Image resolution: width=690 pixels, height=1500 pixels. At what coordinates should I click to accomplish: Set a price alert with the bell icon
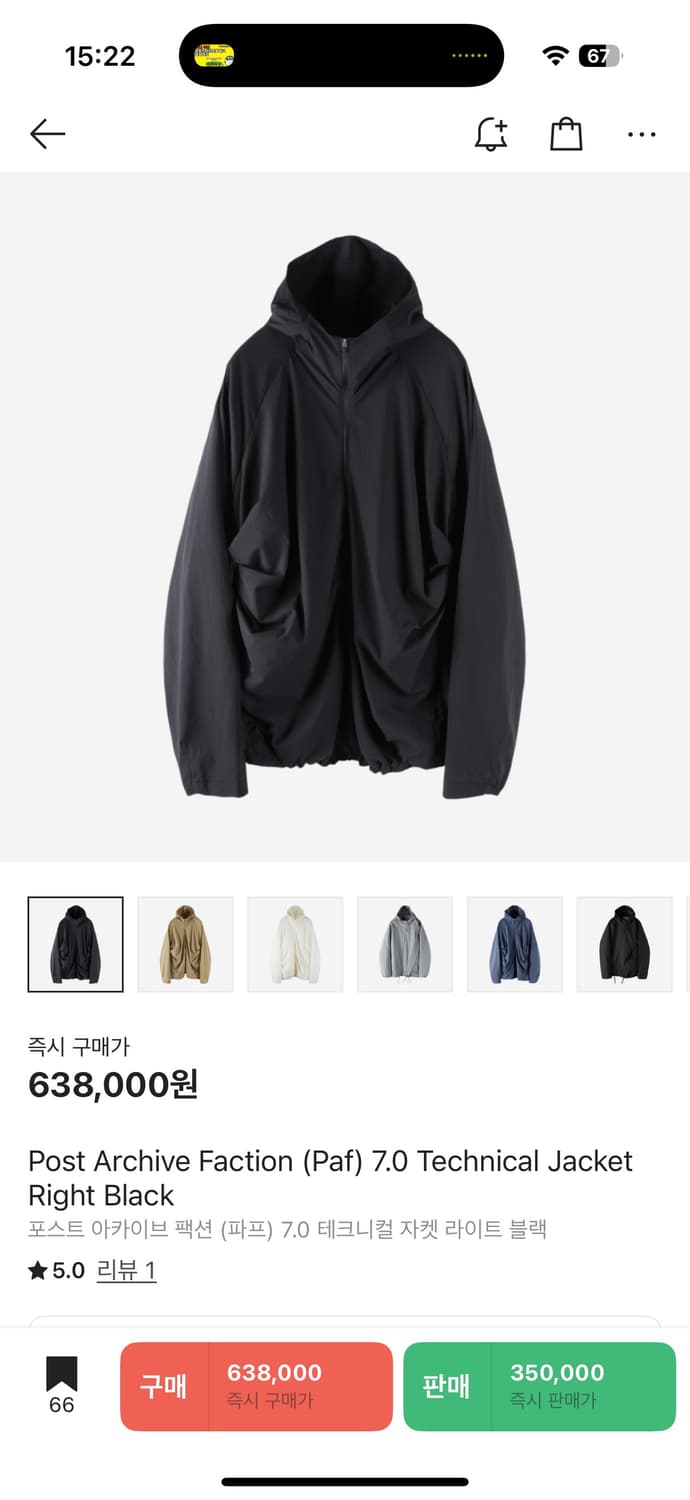490,134
